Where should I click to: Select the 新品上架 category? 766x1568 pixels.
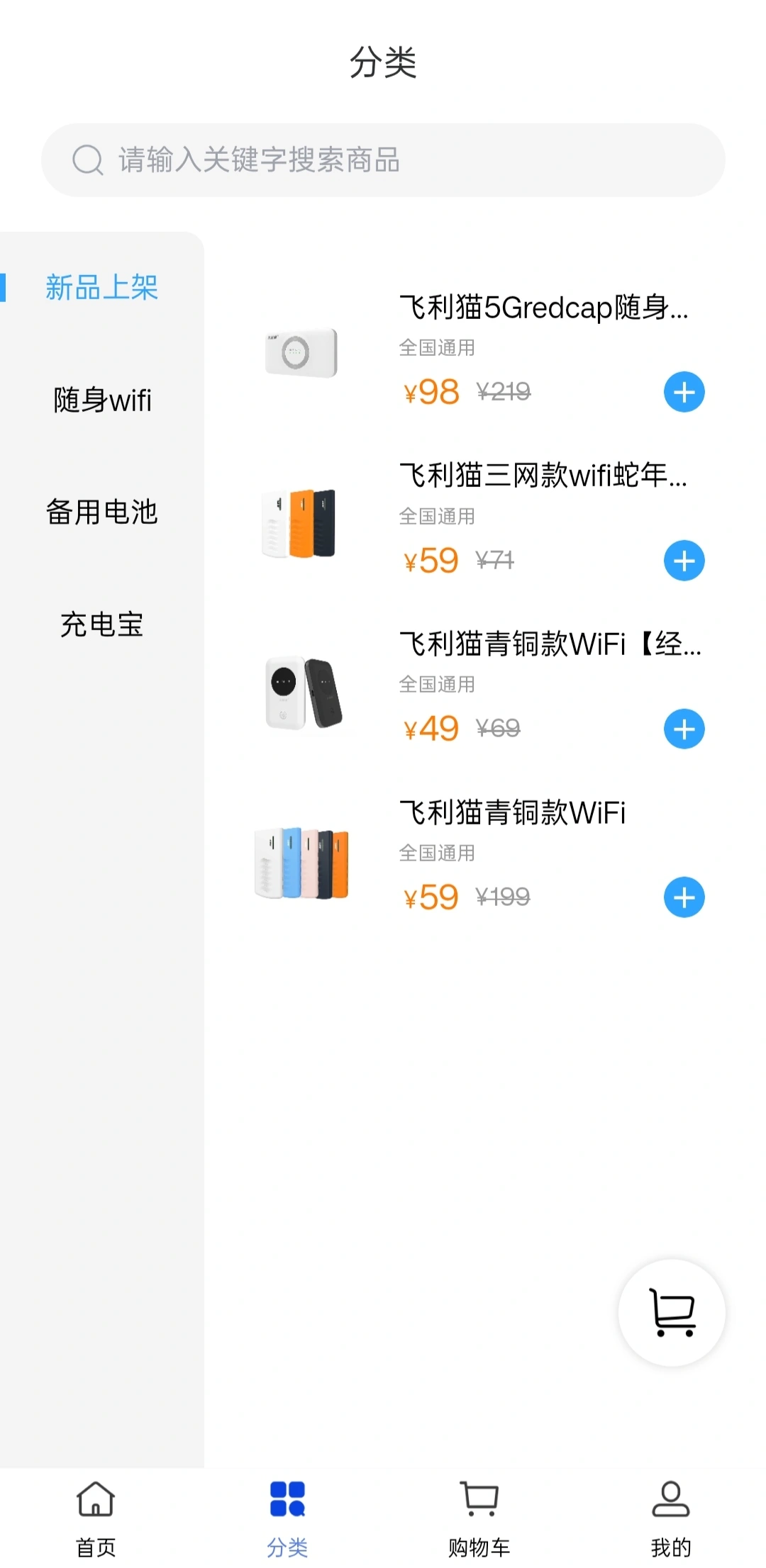point(101,288)
